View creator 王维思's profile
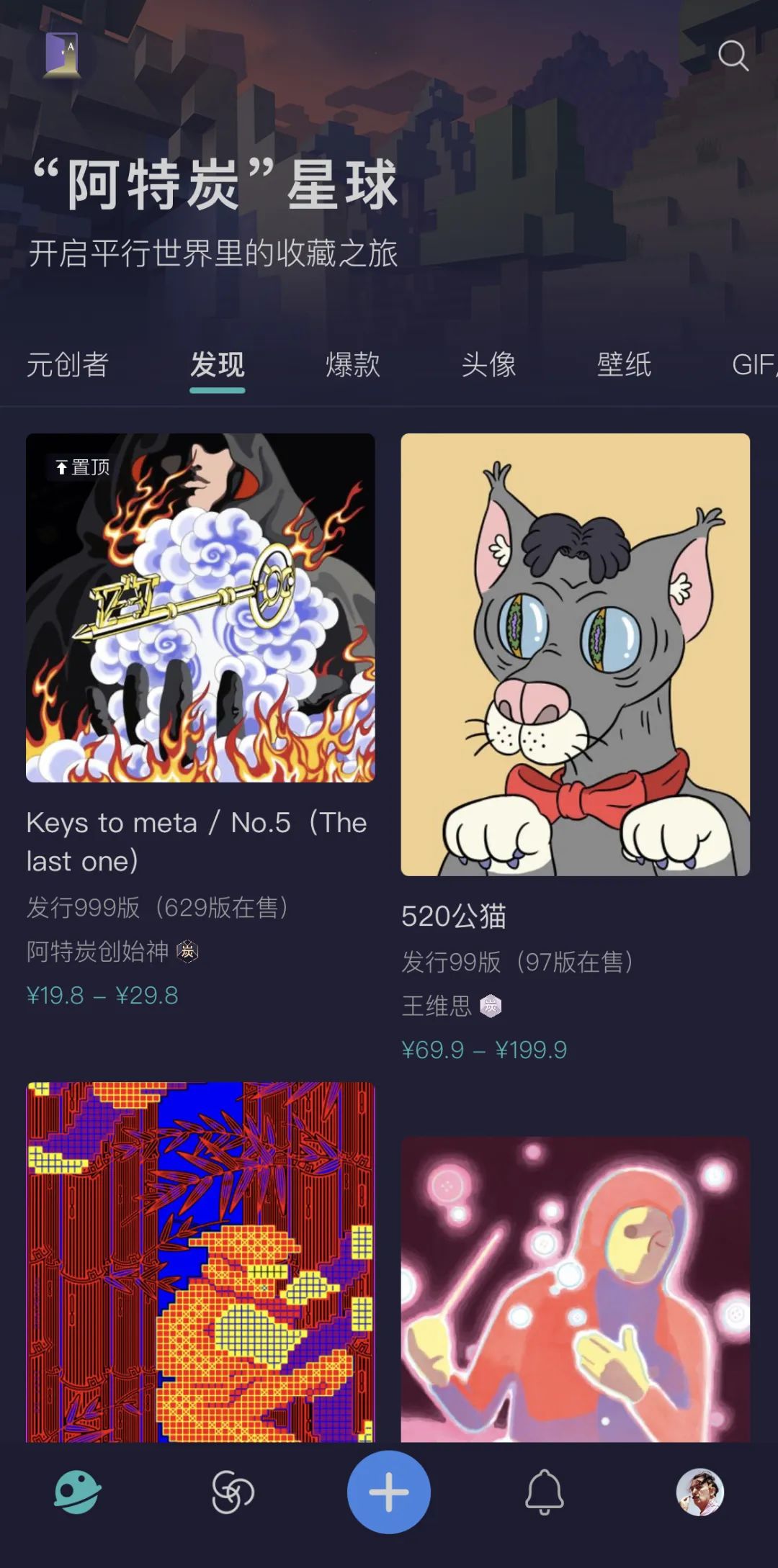This screenshot has width=778, height=1568. point(437,1006)
